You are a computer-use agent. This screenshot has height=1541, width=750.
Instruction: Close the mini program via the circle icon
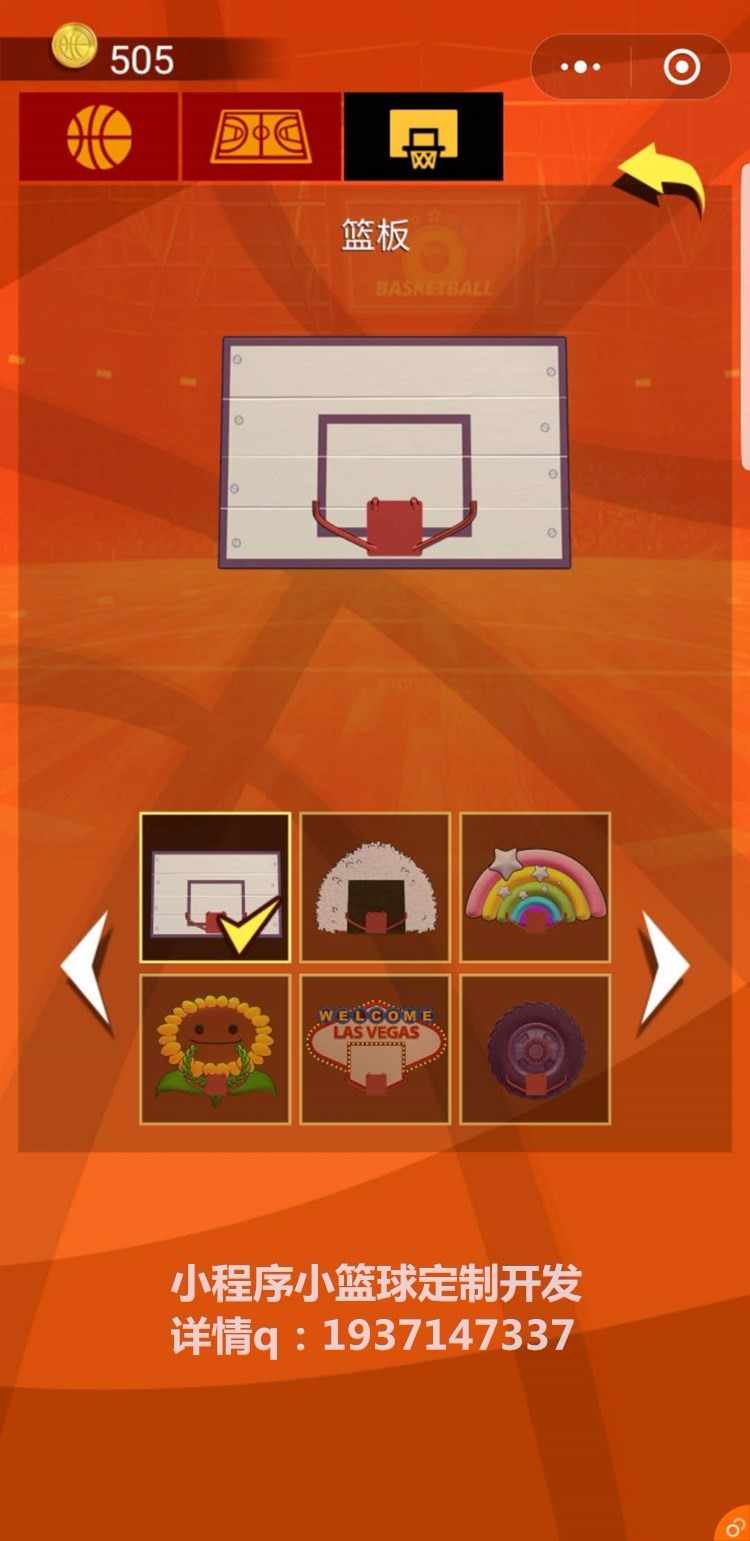[682, 67]
